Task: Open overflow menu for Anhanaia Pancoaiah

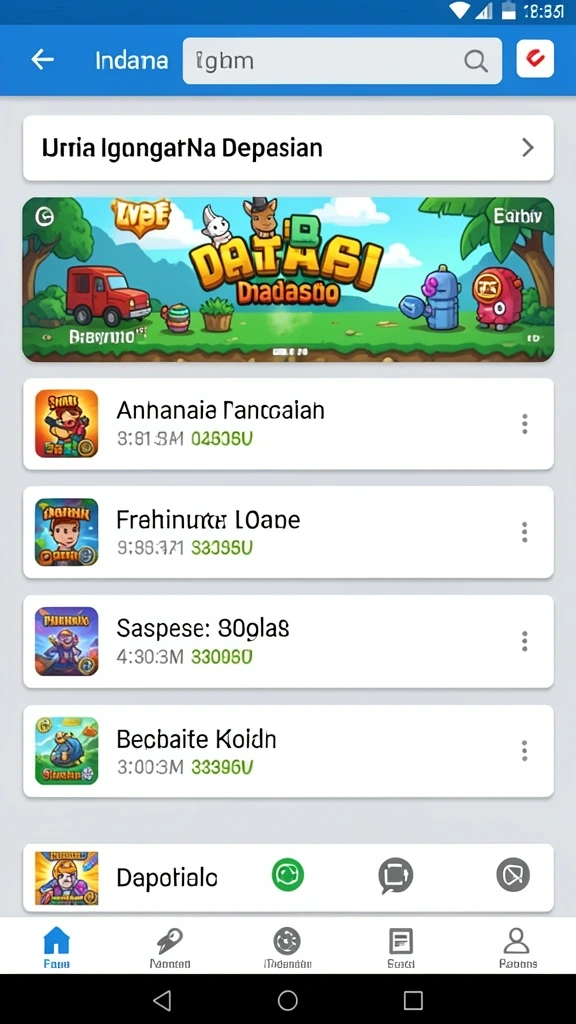Action: pos(524,424)
